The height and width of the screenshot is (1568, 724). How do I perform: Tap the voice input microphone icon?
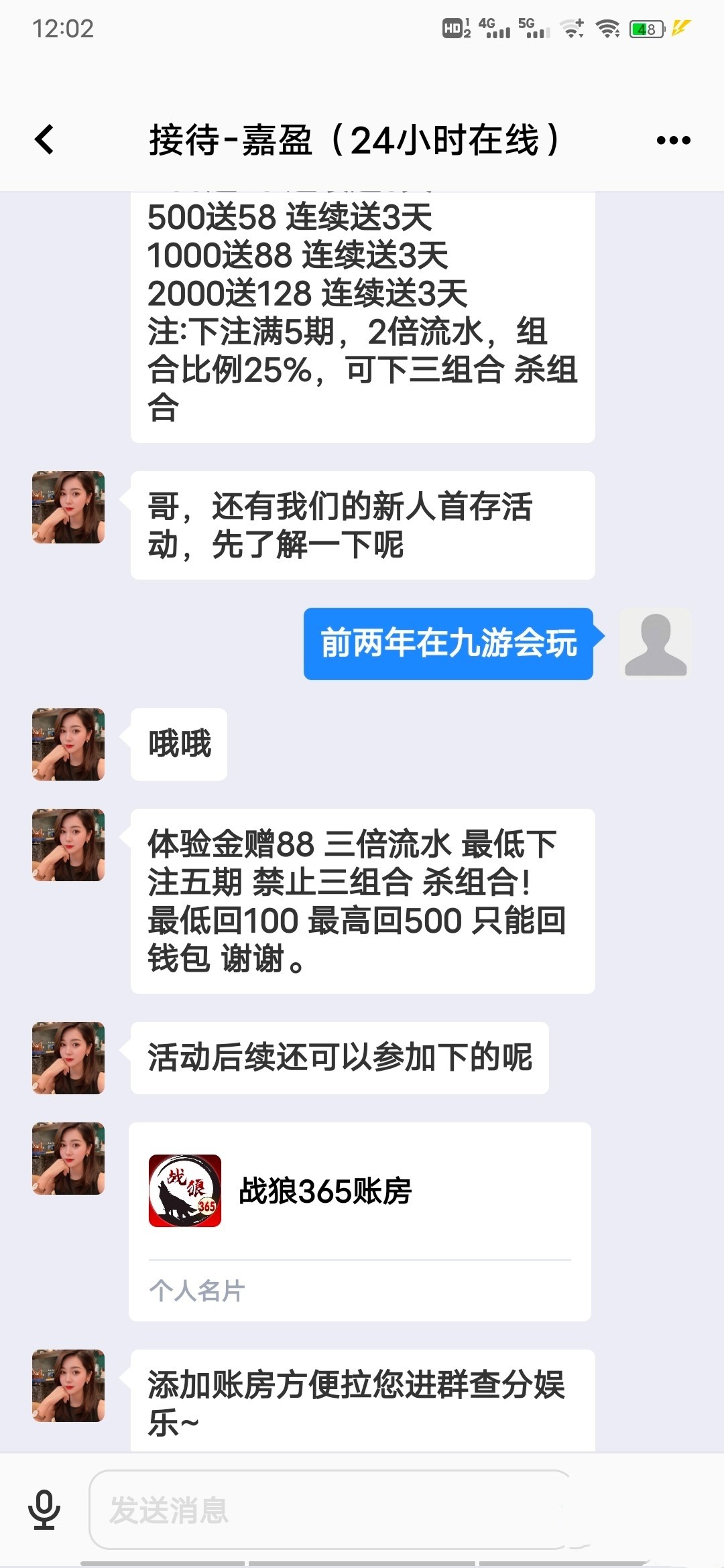click(44, 1510)
